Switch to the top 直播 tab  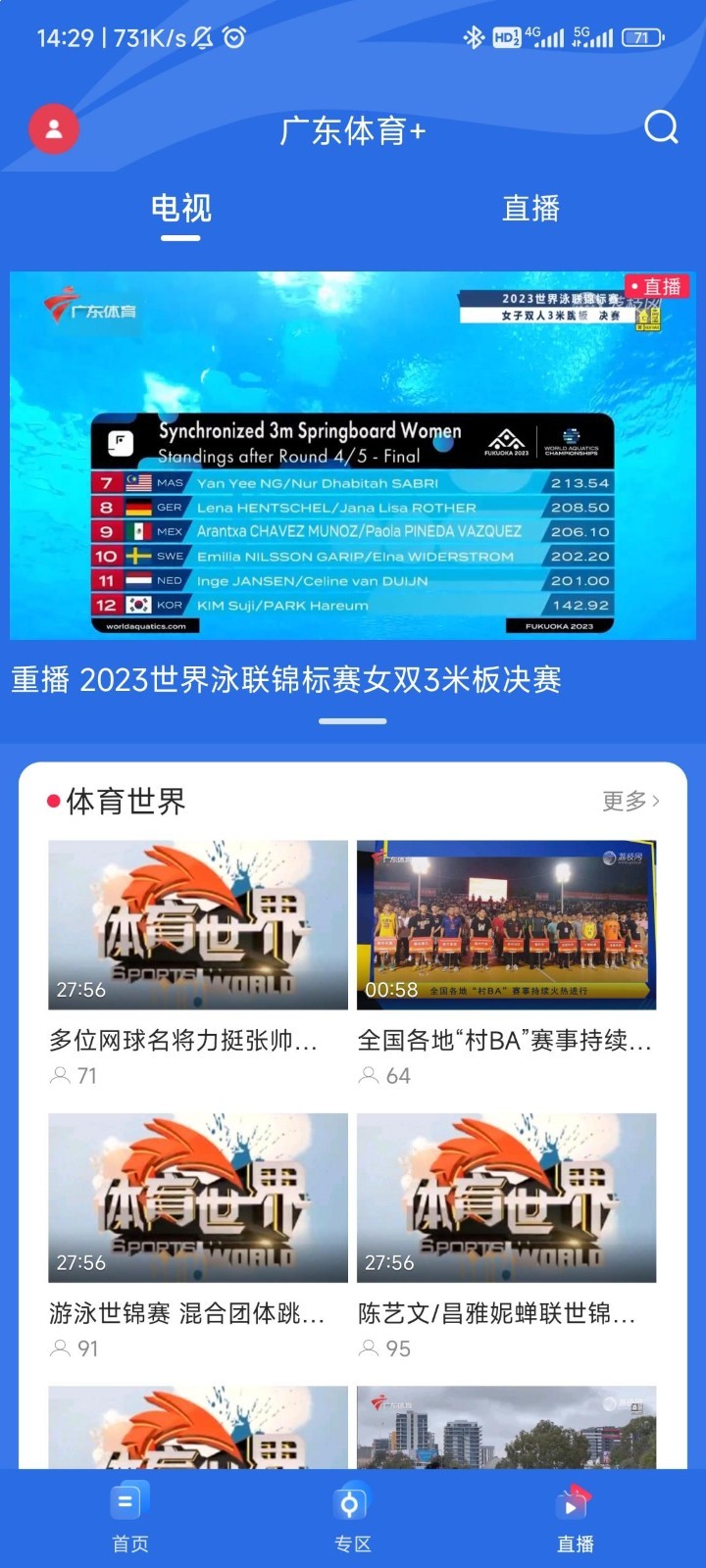coord(530,209)
